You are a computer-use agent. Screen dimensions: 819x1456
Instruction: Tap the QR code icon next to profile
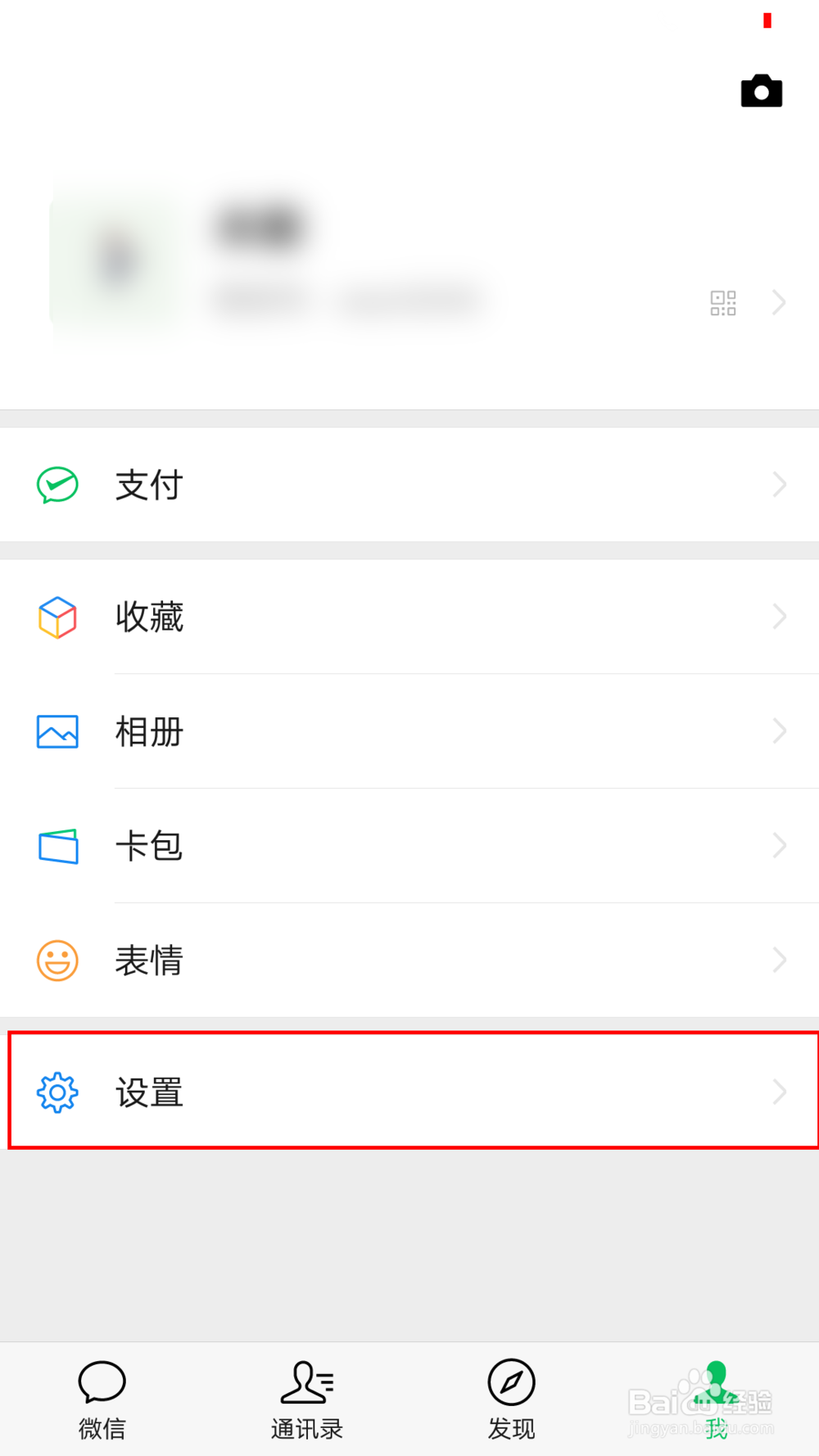click(723, 302)
